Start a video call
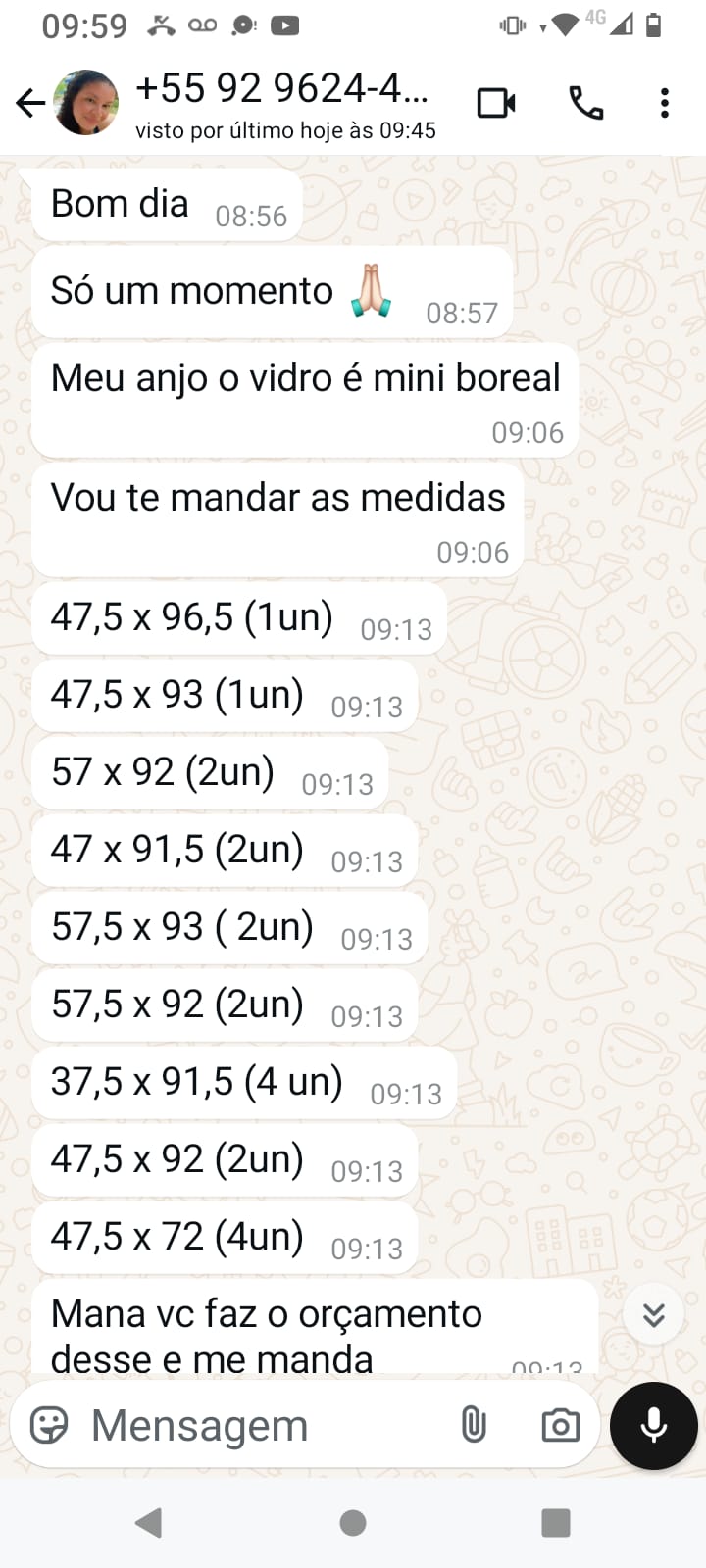This screenshot has width=706, height=1568. (x=496, y=103)
